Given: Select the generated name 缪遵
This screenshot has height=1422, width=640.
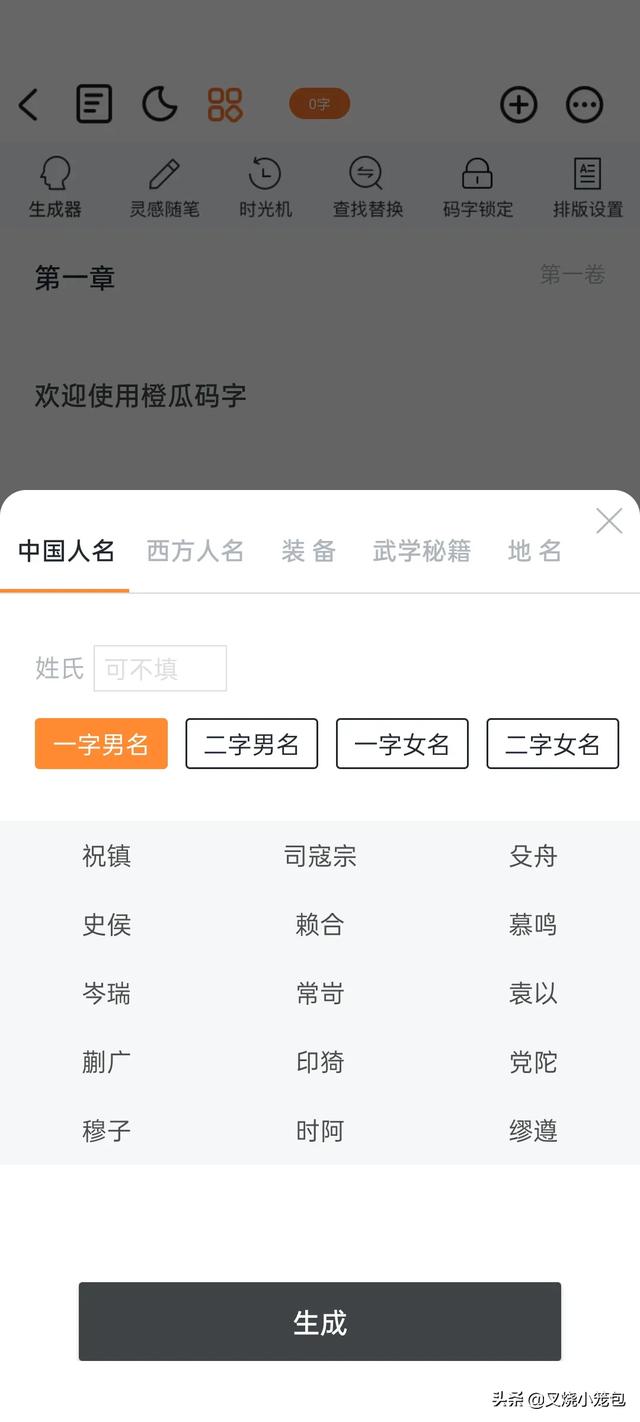Looking at the screenshot, I should (x=533, y=1131).
